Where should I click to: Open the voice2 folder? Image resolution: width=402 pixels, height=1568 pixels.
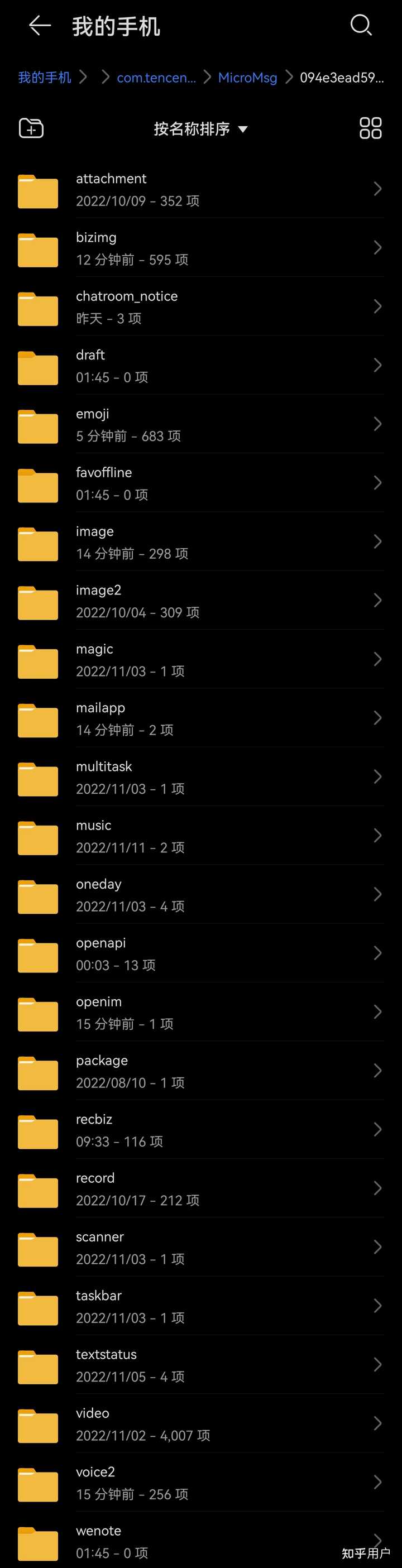click(201, 1482)
